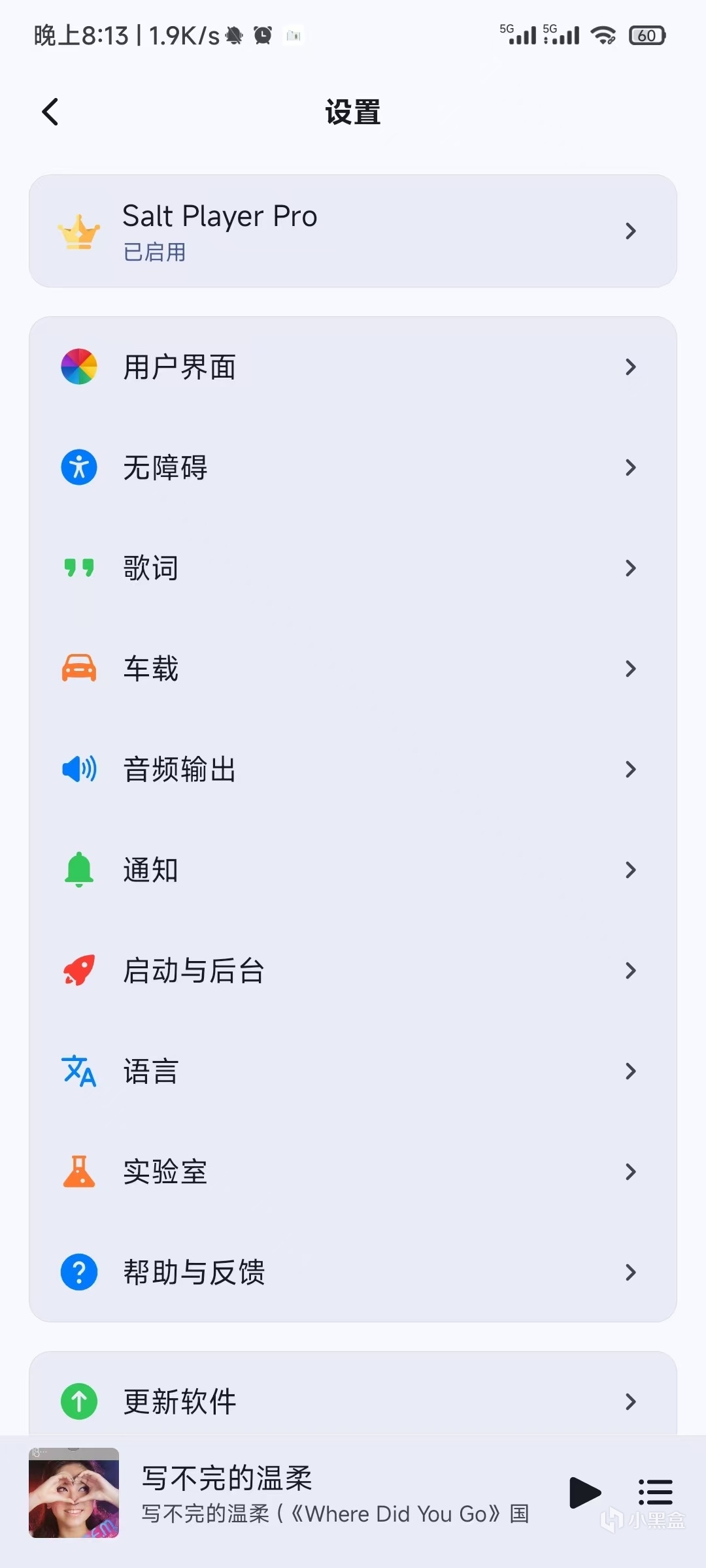This screenshot has width=706, height=1568.
Task: Play the song 写不完的温柔
Action: [584, 1493]
